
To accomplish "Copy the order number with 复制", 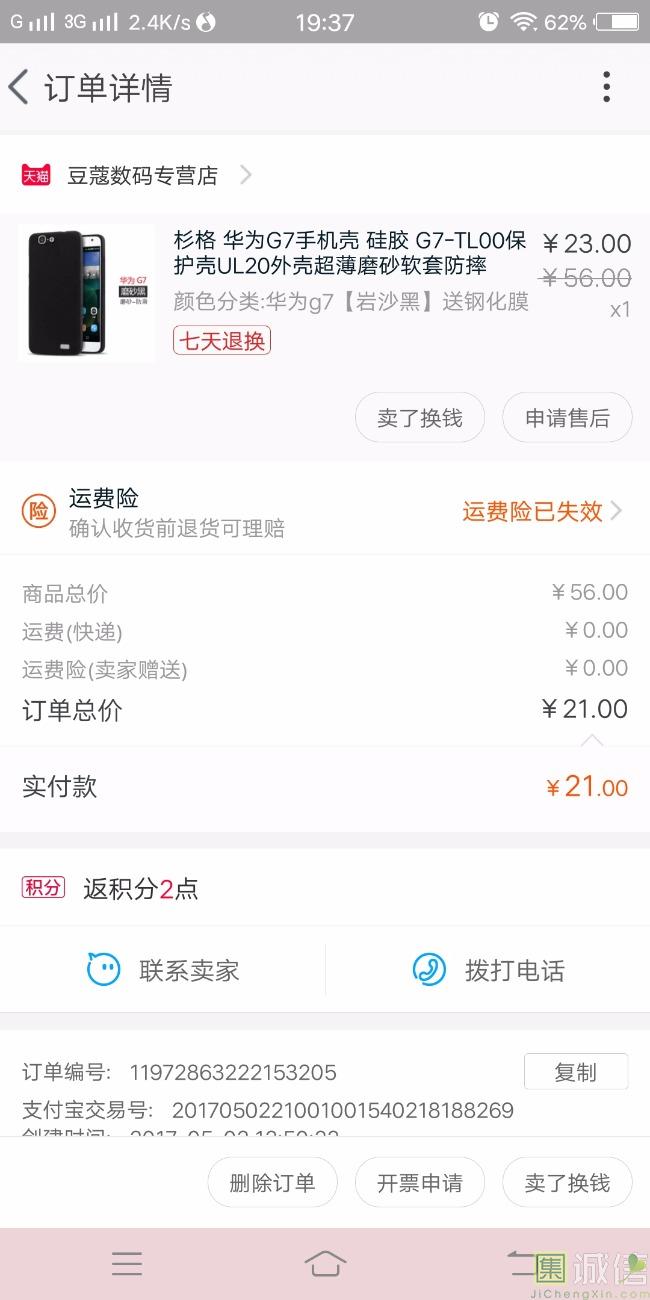I will click(576, 1072).
